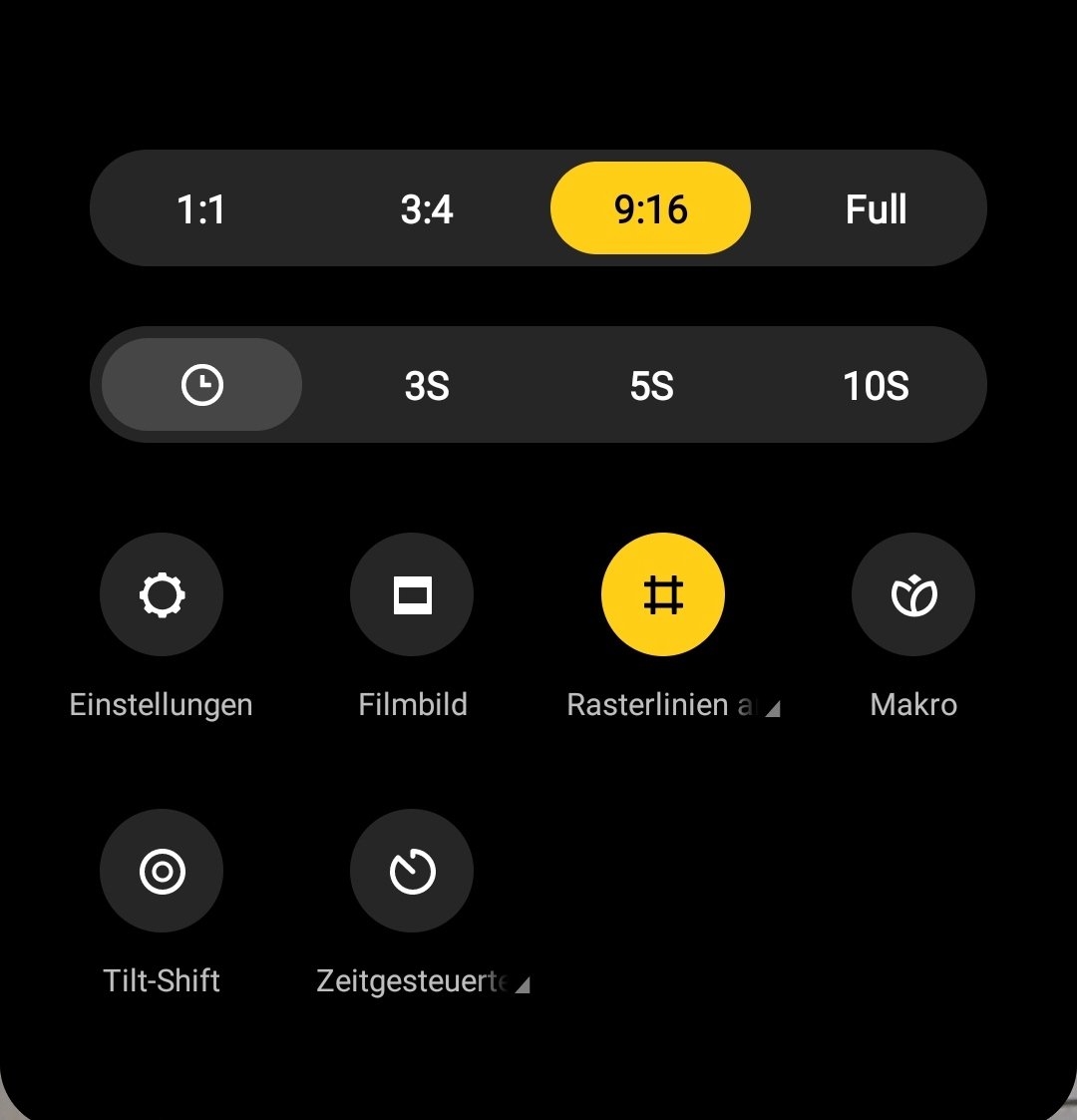Open Einstellungen camera settings
This screenshot has width=1077, height=1120.
[162, 595]
